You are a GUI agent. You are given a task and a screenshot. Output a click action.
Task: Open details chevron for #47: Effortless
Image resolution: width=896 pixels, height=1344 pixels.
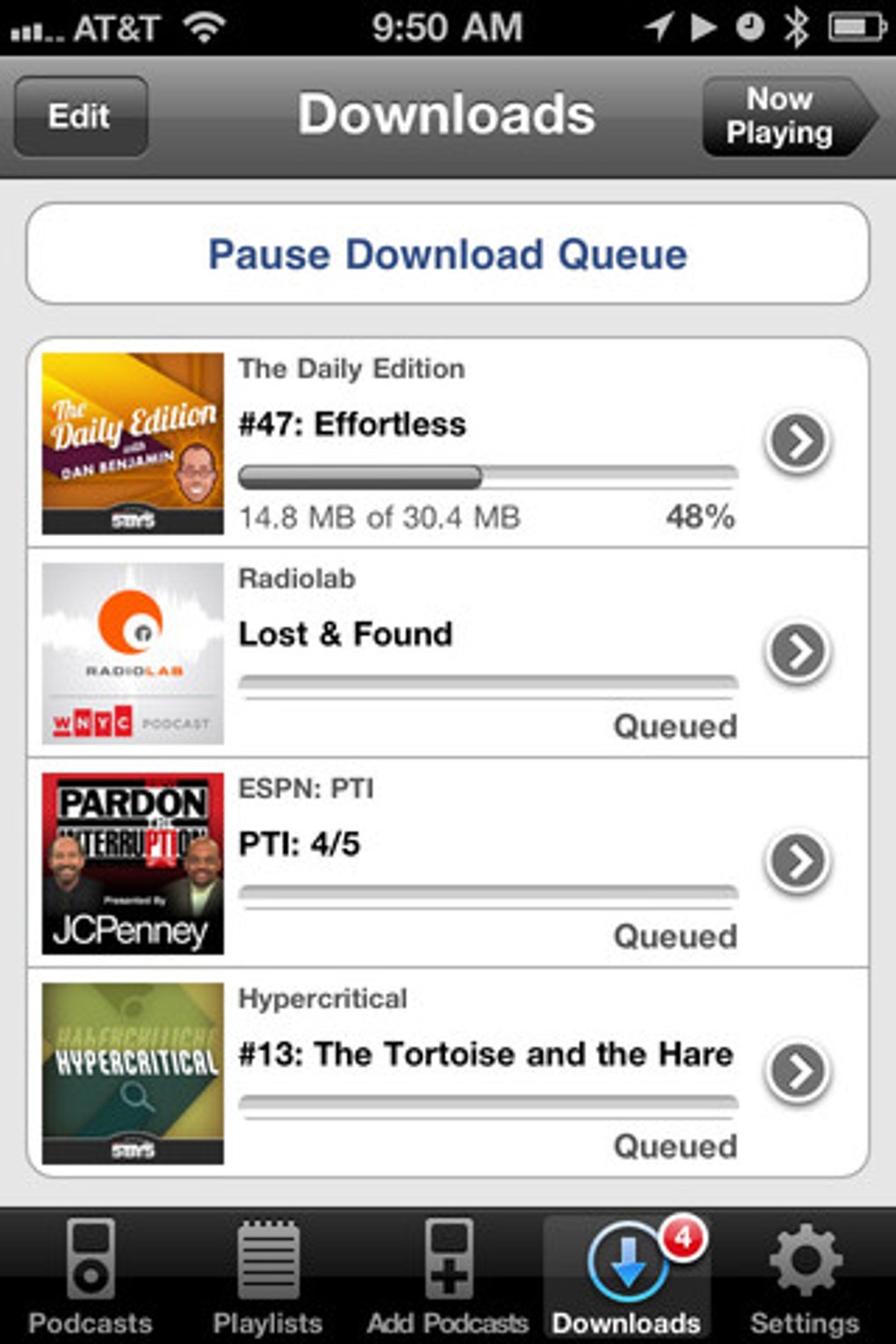point(796,443)
